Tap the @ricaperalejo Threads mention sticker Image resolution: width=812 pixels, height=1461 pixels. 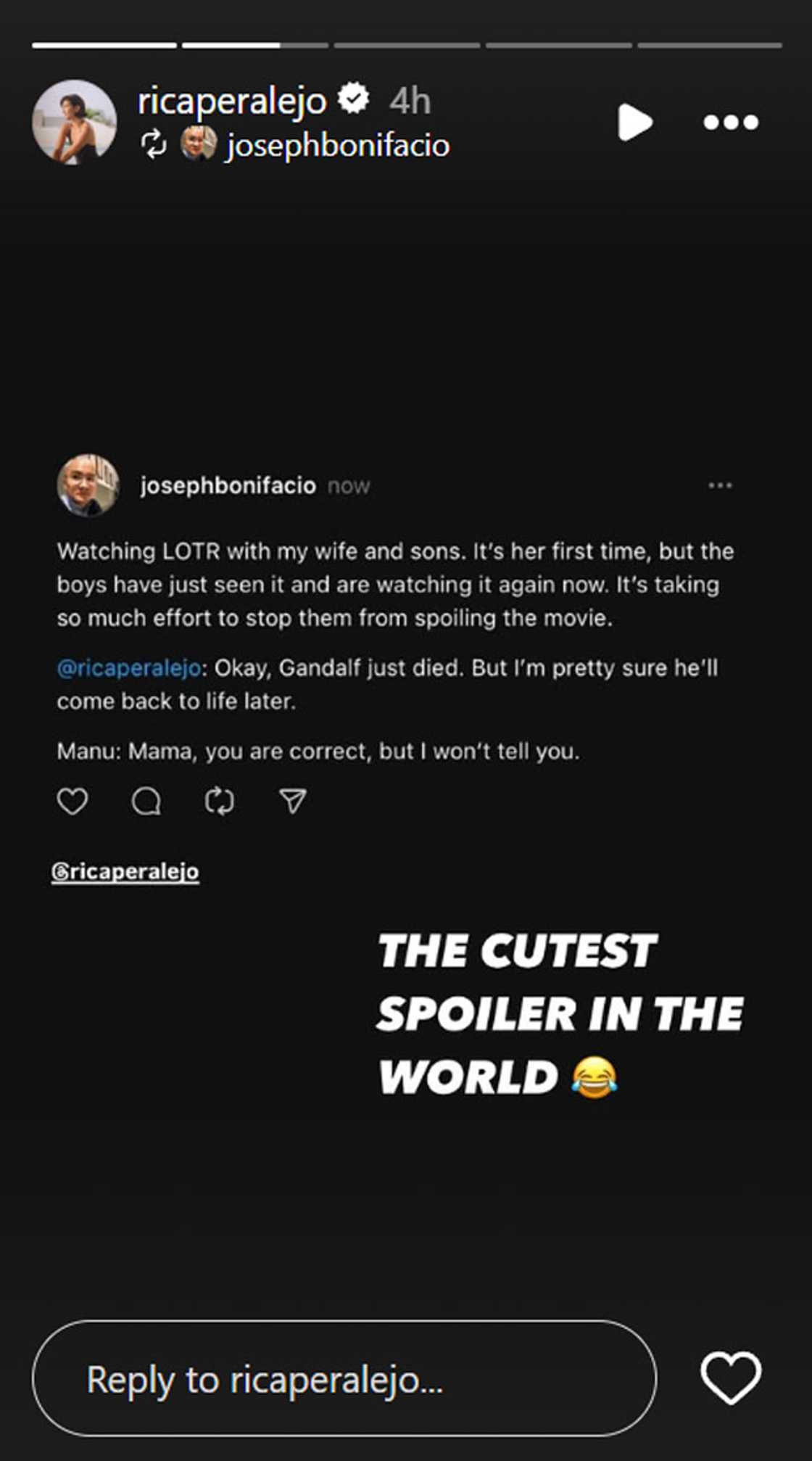[125, 871]
